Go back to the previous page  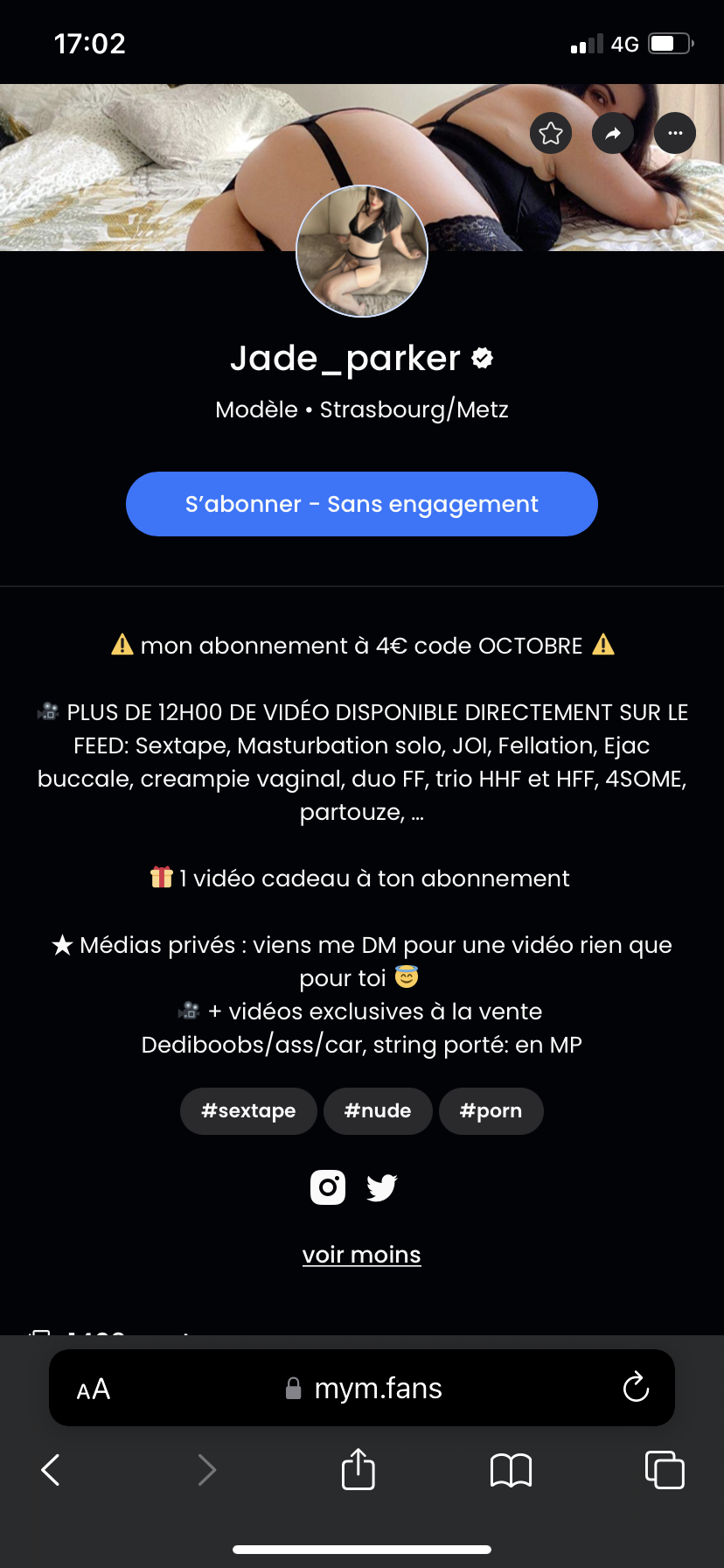[51, 1470]
